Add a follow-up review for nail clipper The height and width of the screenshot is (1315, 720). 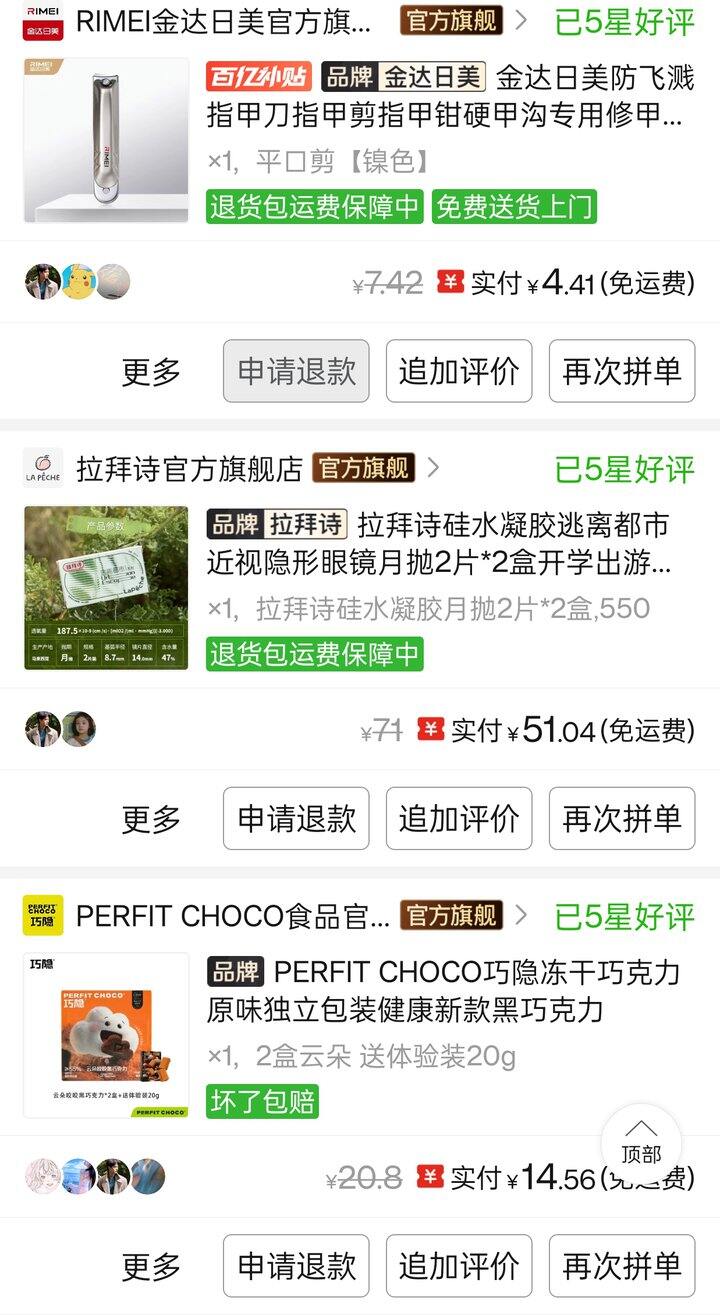459,372
